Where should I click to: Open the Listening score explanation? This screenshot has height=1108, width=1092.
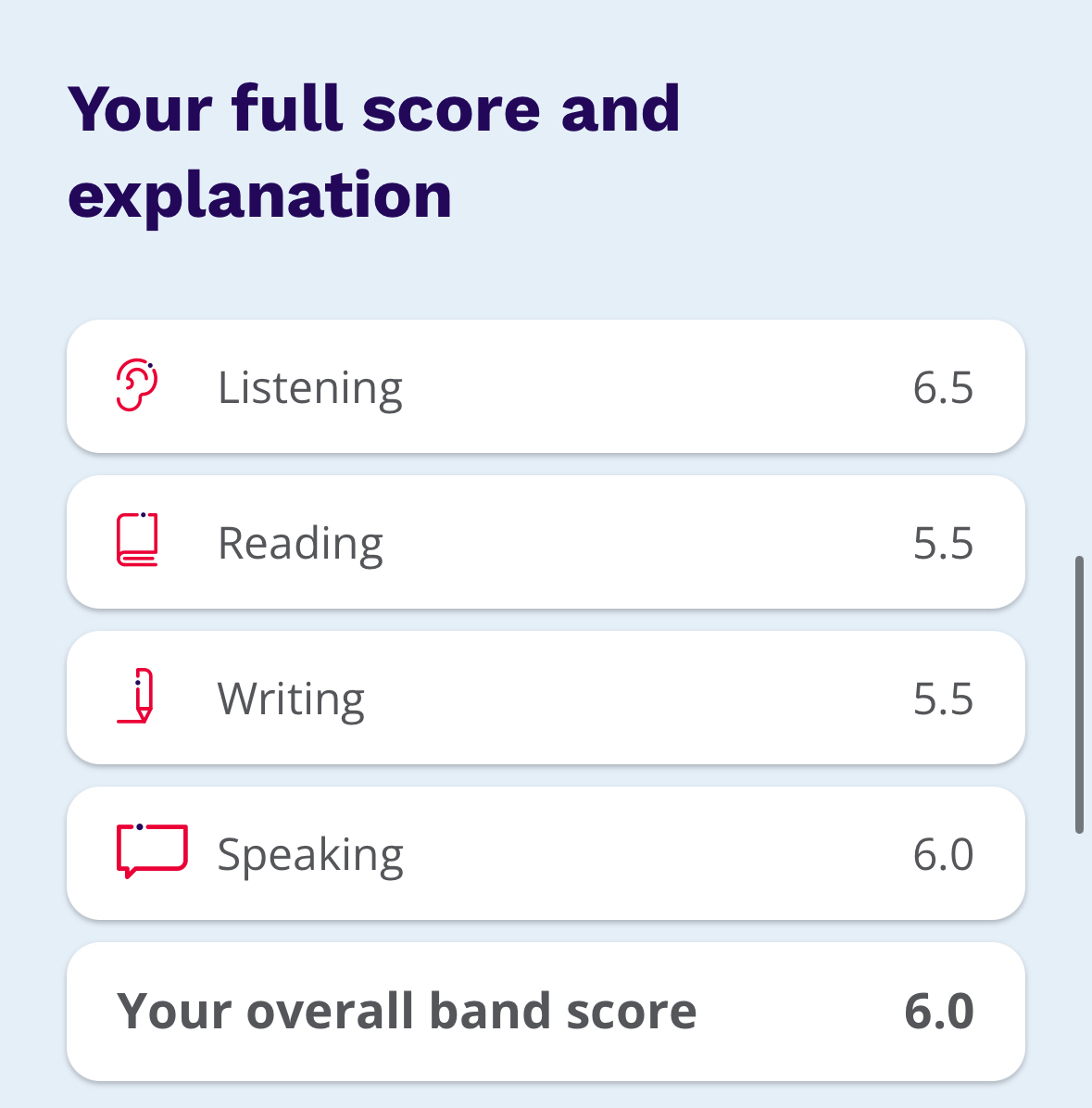tap(545, 387)
